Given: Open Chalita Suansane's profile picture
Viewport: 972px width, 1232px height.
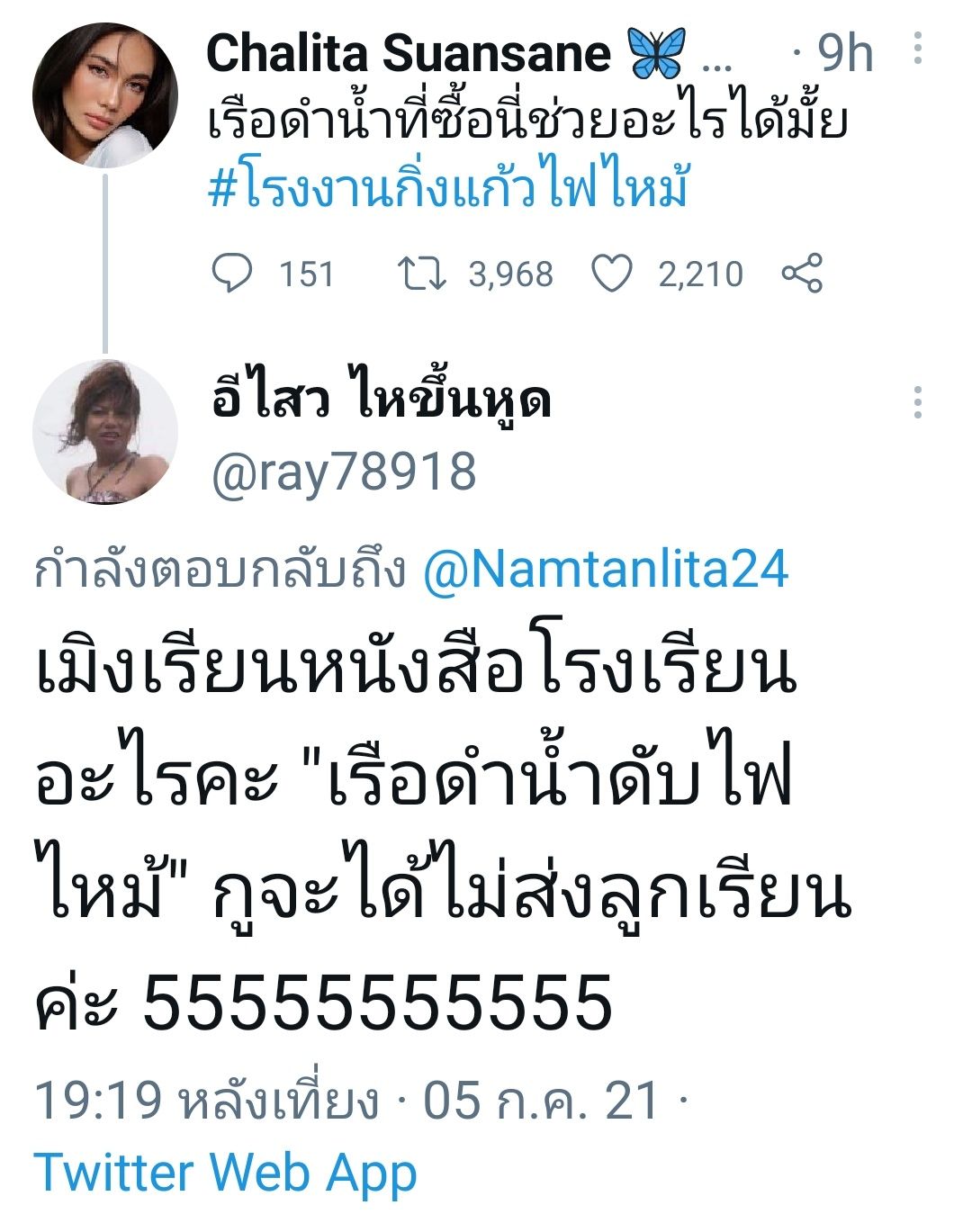Looking at the screenshot, I should (x=104, y=95).
